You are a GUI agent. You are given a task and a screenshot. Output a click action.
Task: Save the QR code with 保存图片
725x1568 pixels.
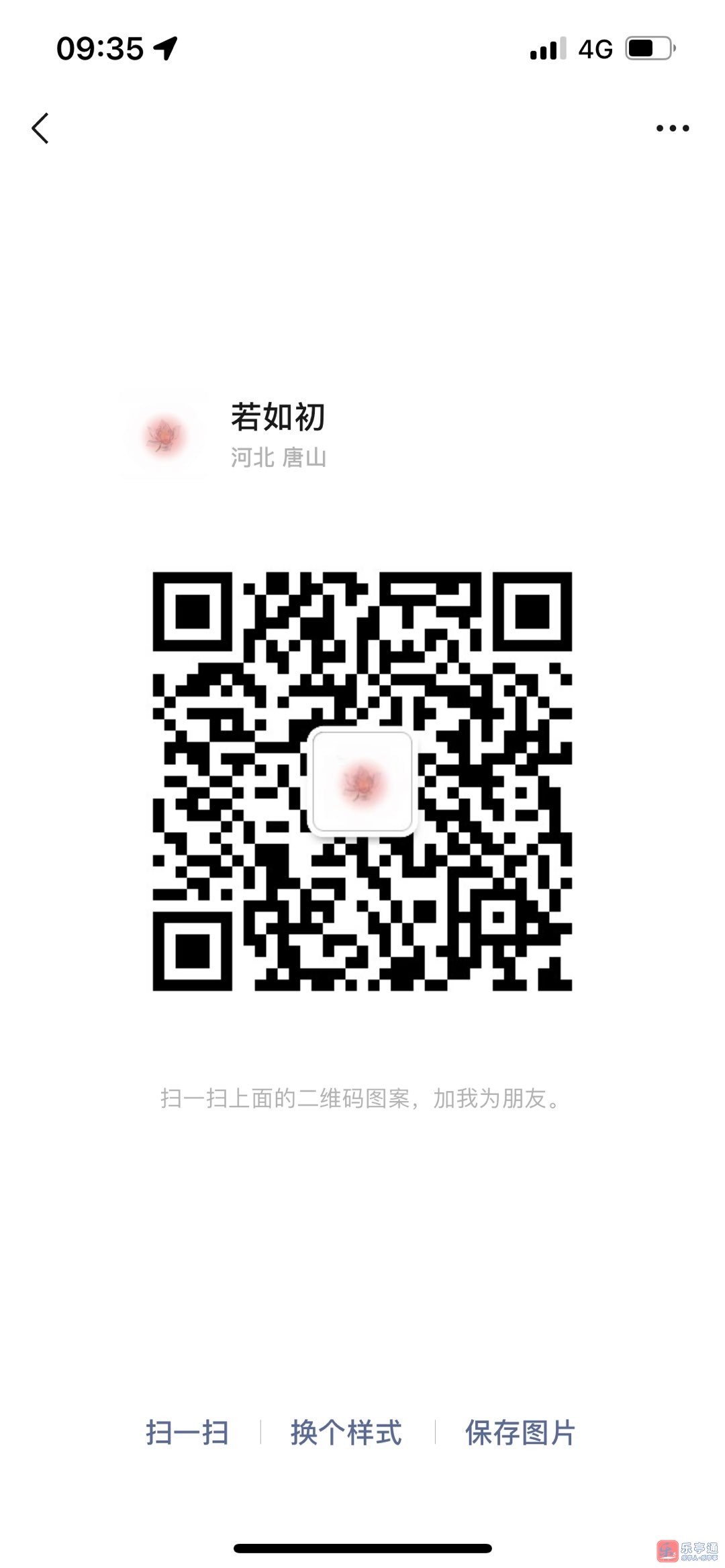tap(520, 1432)
